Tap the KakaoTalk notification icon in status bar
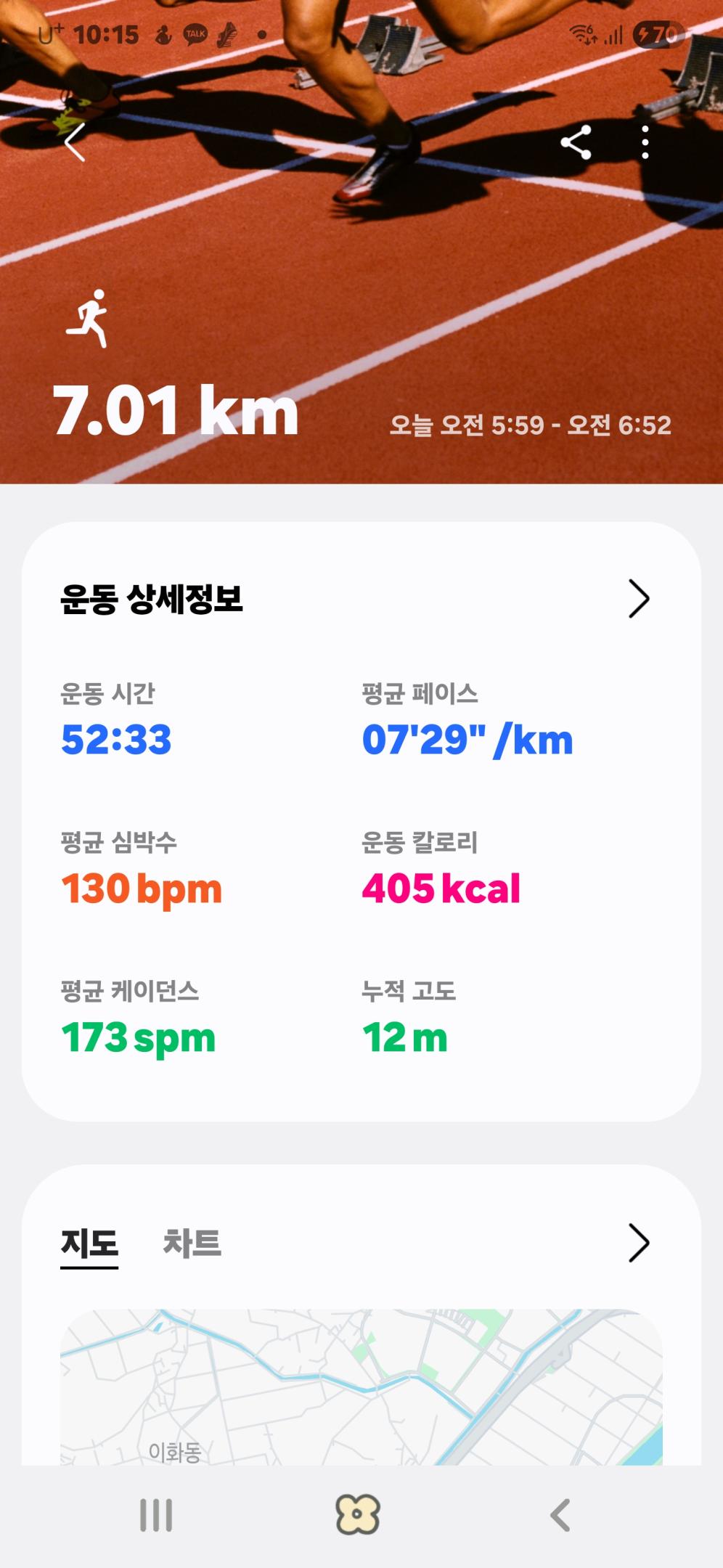Image resolution: width=723 pixels, height=1568 pixels. 195,33
